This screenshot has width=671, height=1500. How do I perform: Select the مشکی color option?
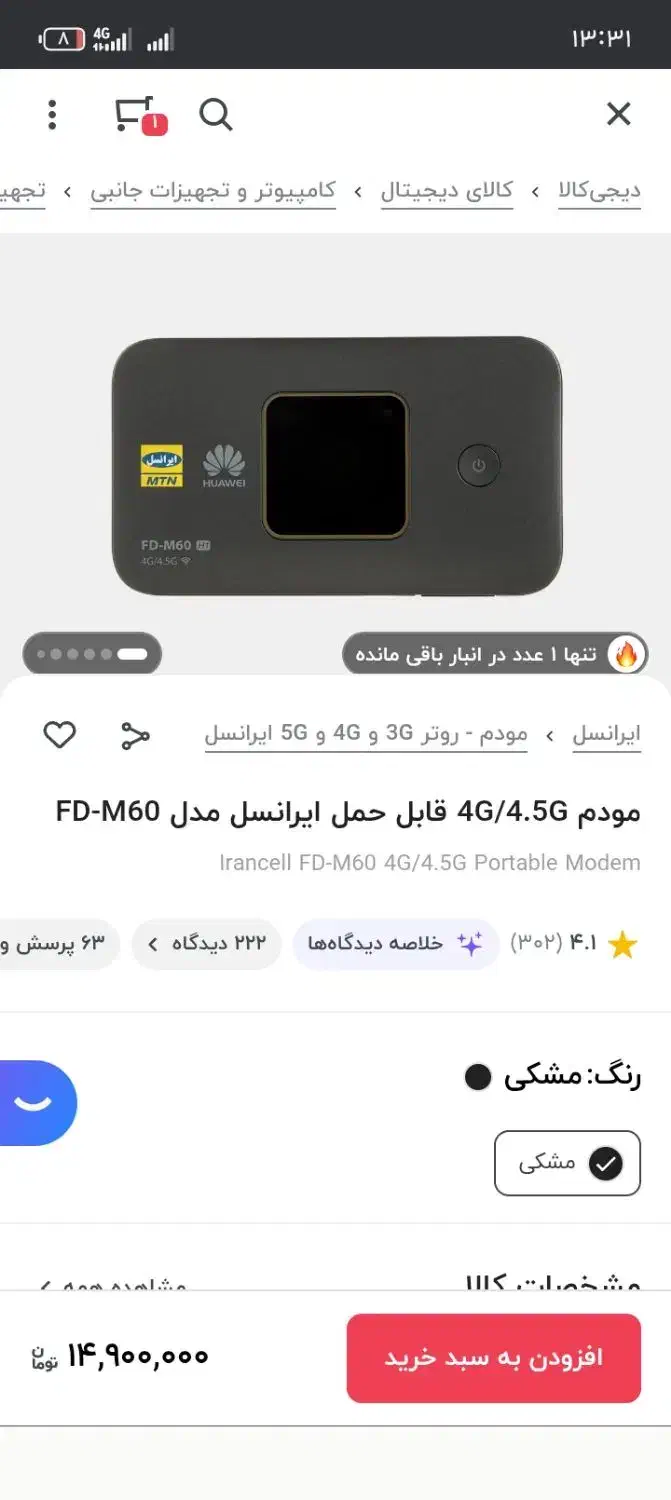pos(567,1163)
